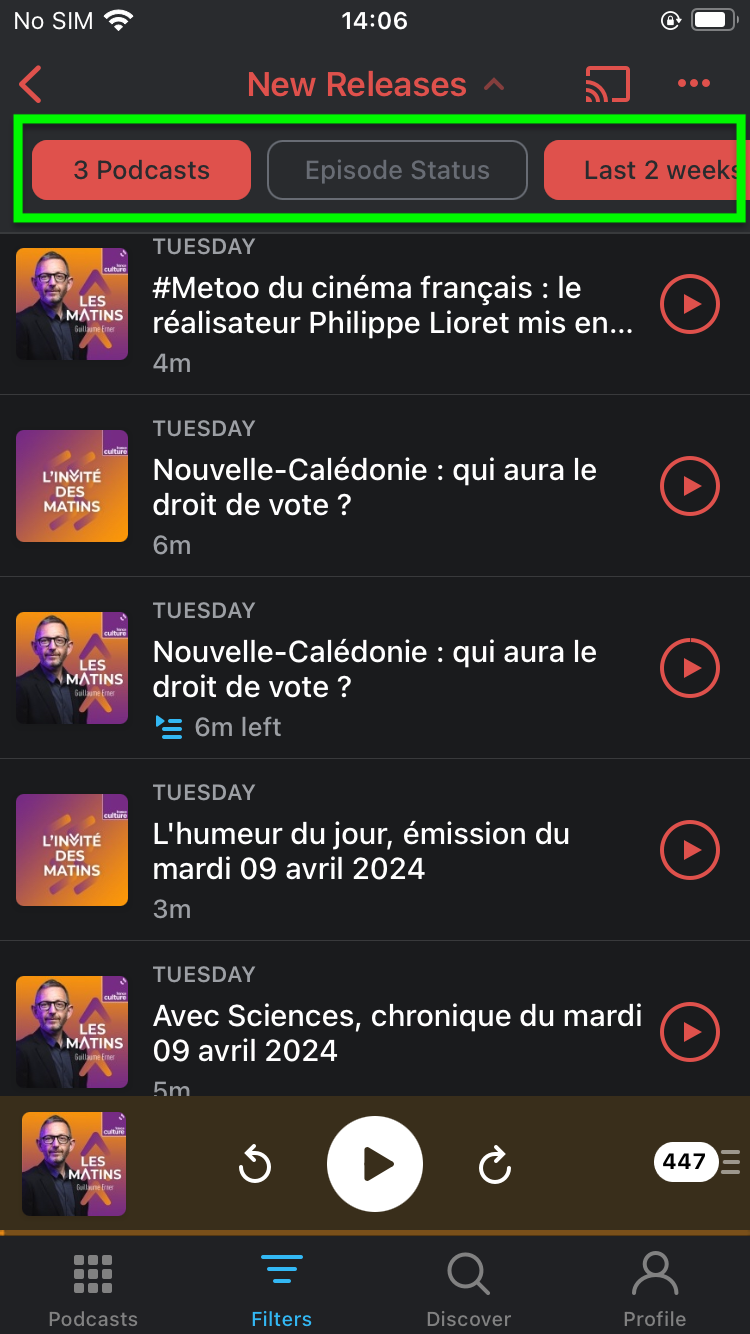Play the episode about Philippe Lioret
Image resolution: width=750 pixels, height=1334 pixels.
coord(690,304)
